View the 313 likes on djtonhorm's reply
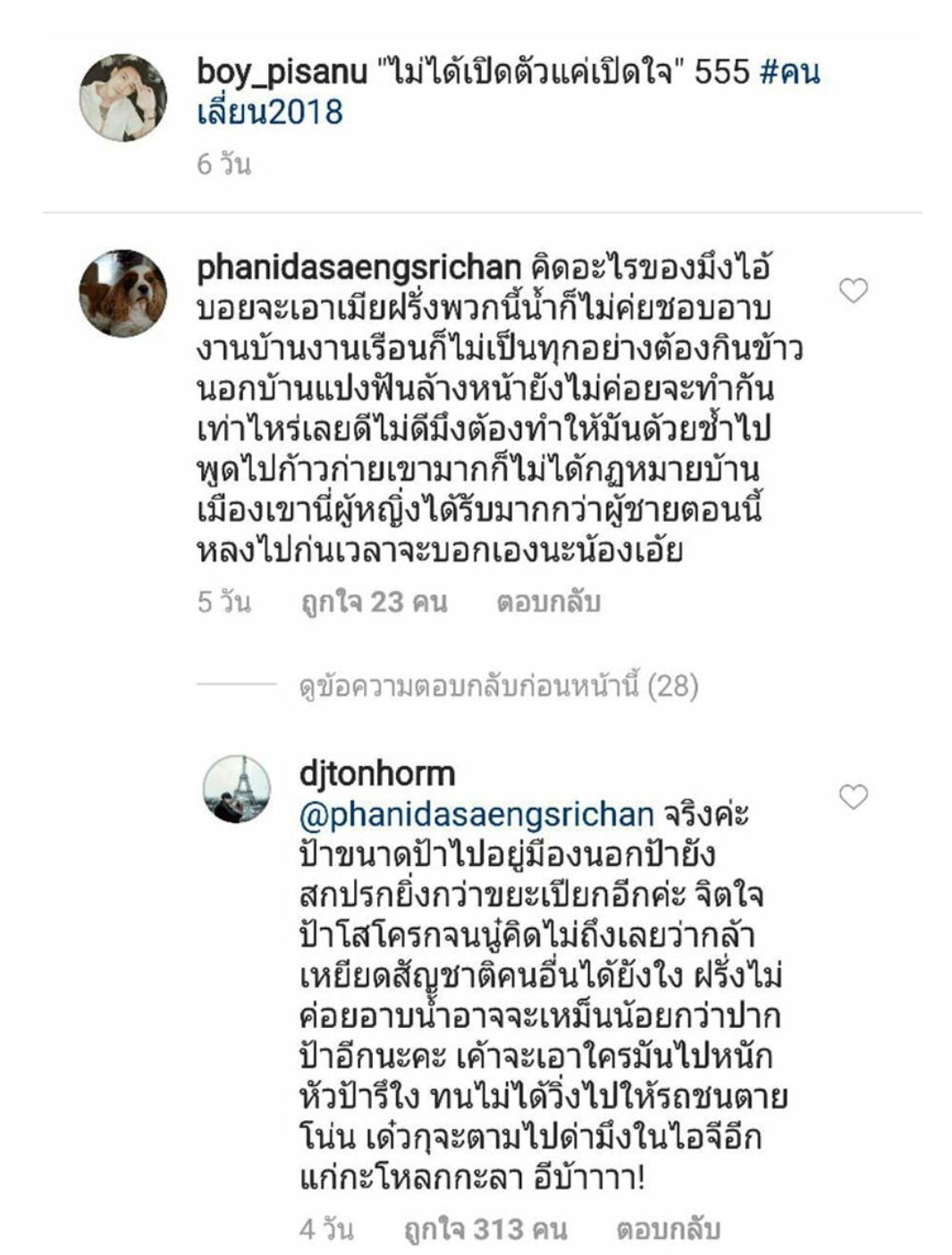Screen dimensions: 952x1255 tap(484, 1229)
